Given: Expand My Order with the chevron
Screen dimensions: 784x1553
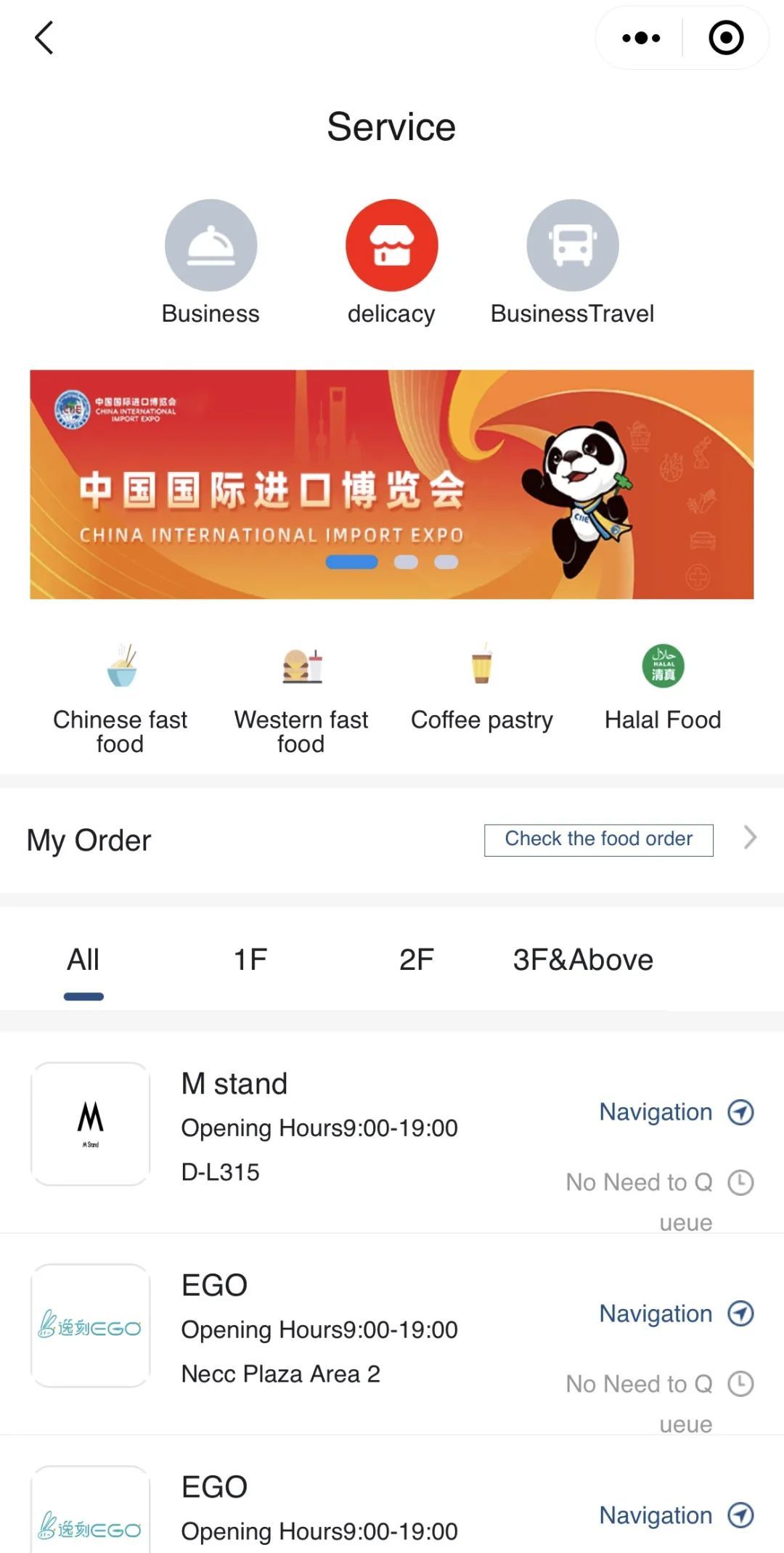Looking at the screenshot, I should [x=750, y=838].
